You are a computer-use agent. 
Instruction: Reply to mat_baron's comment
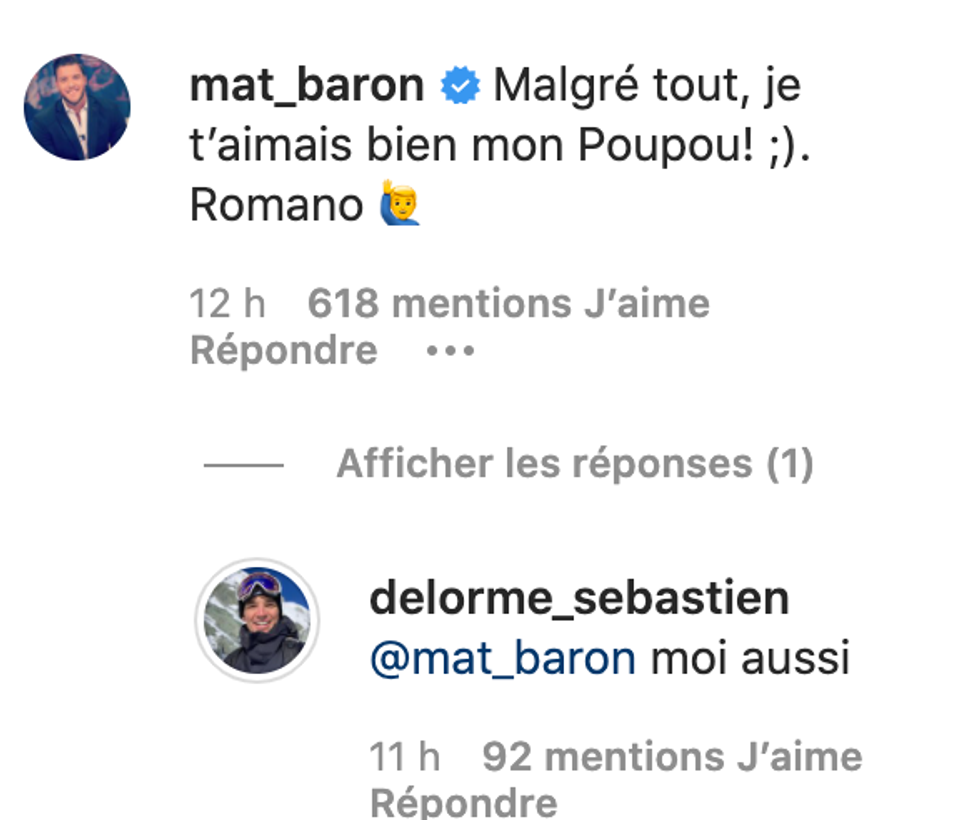coord(283,351)
